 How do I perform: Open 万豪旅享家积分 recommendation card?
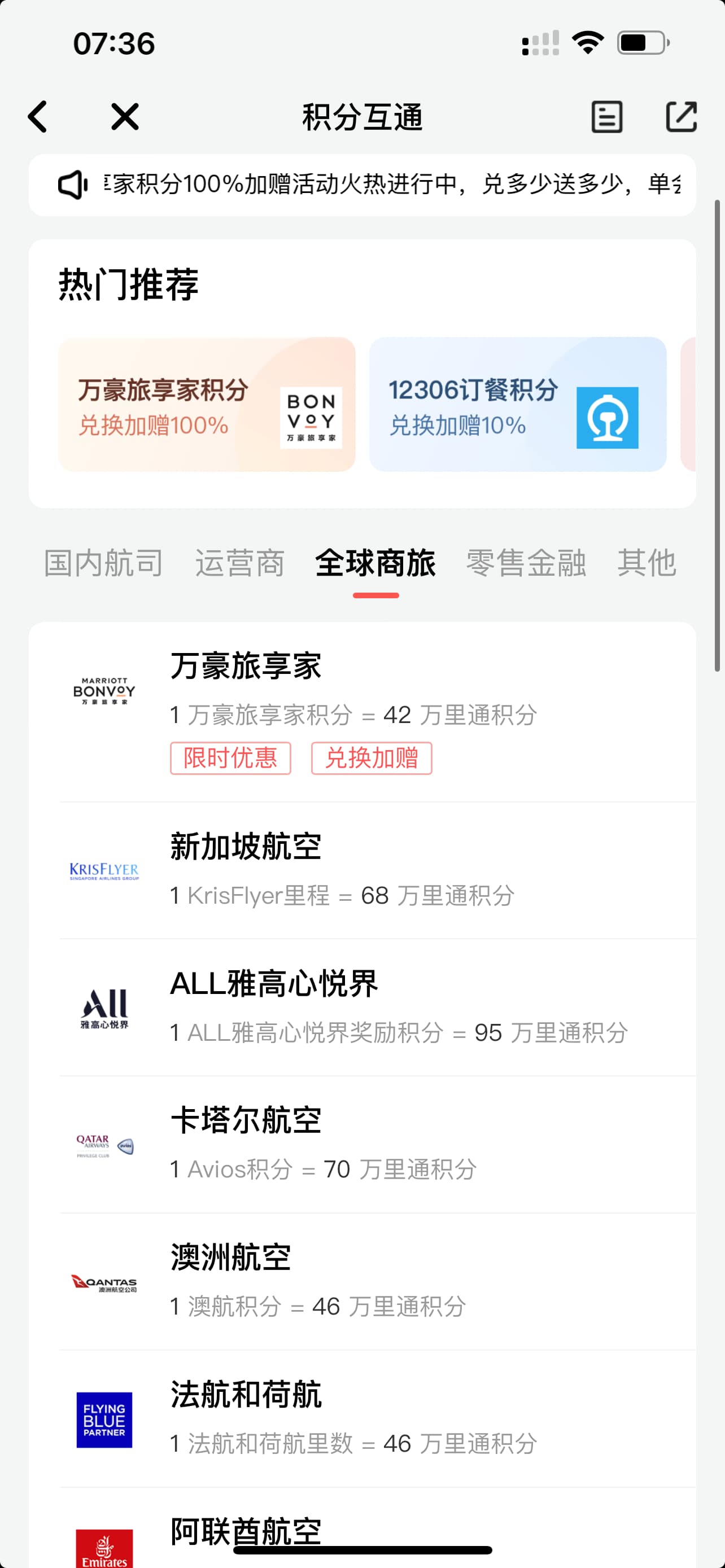[x=206, y=404]
